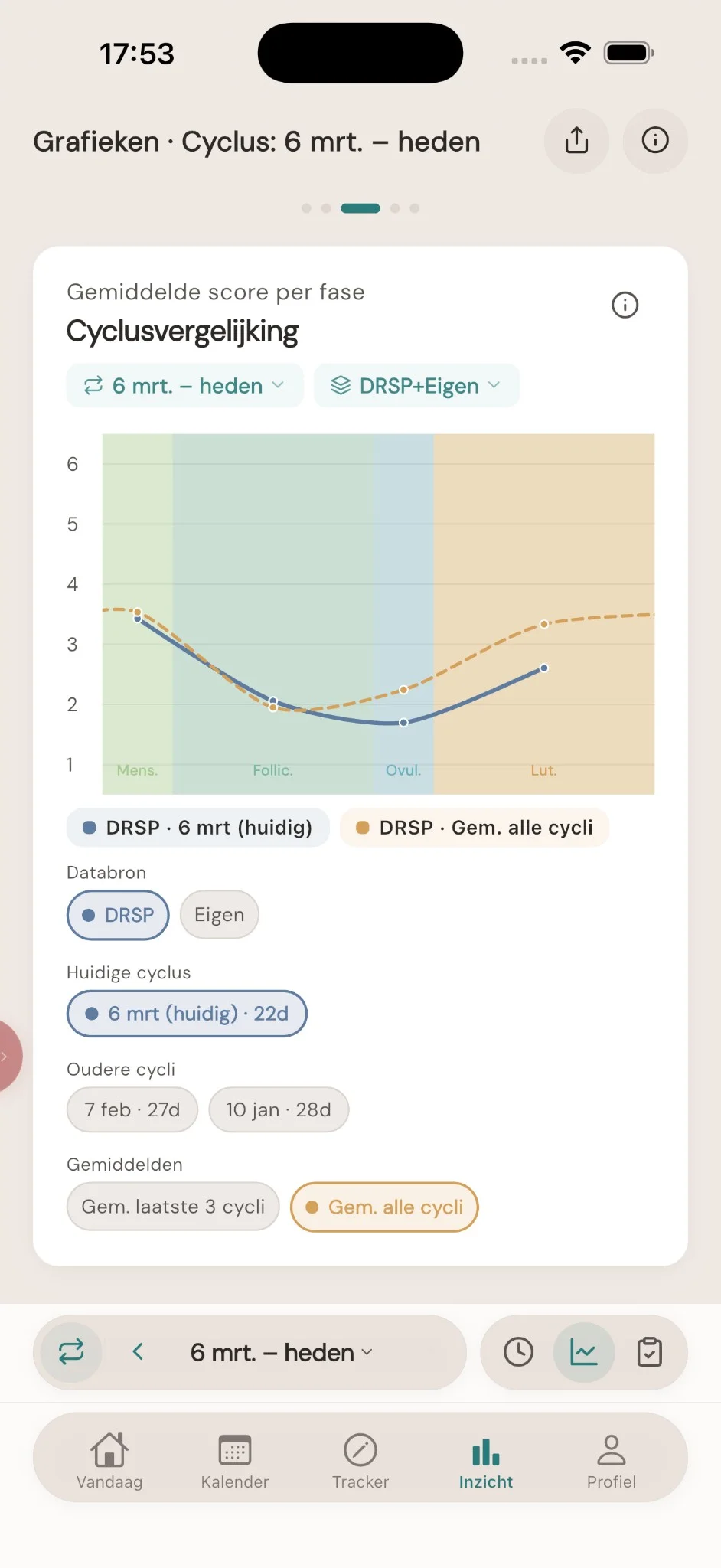Add the '7 feb · 27d' cycle
The height and width of the screenshot is (1568, 721).
coord(132,1109)
